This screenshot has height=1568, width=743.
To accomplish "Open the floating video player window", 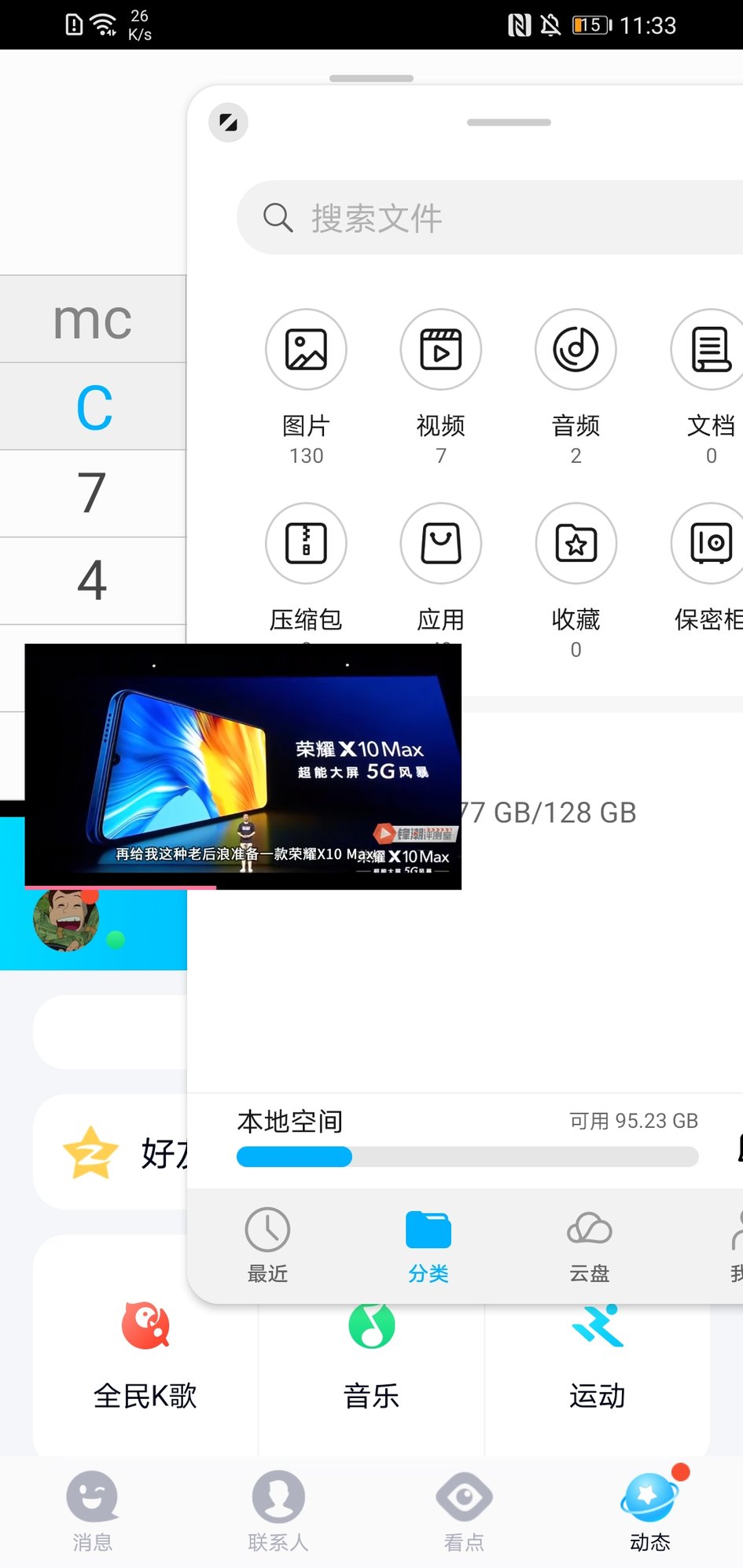I will [243, 766].
